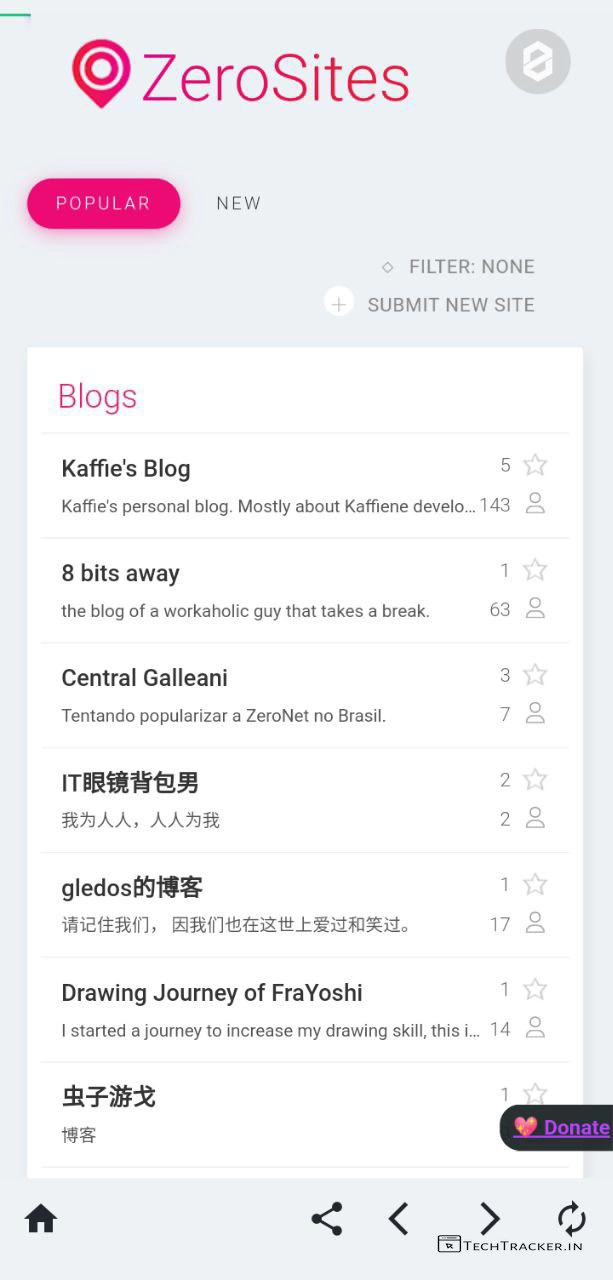Open the ZeroNet menu icon
This screenshot has height=1280, width=613.
click(538, 62)
